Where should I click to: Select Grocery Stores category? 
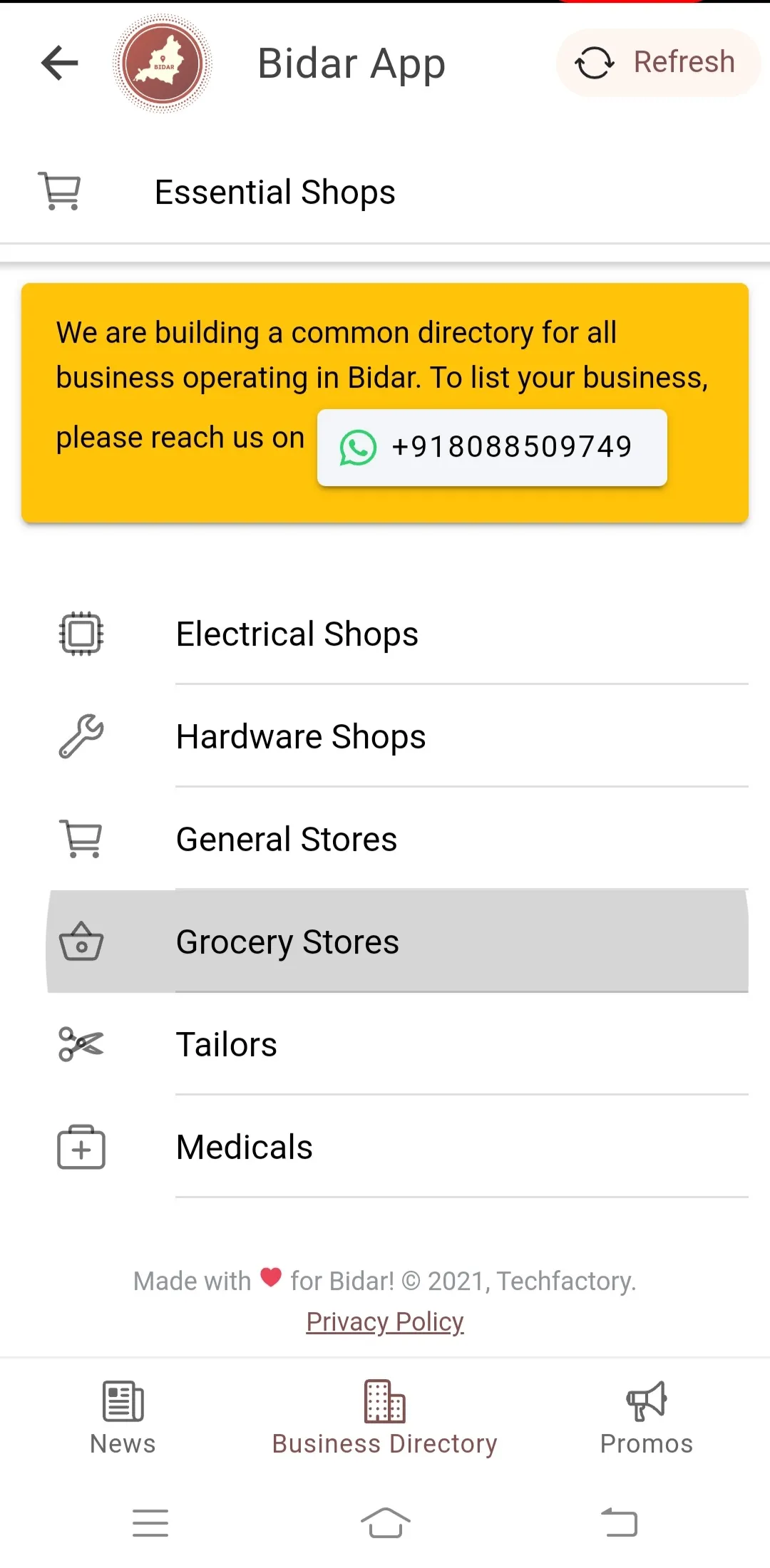[x=287, y=942]
